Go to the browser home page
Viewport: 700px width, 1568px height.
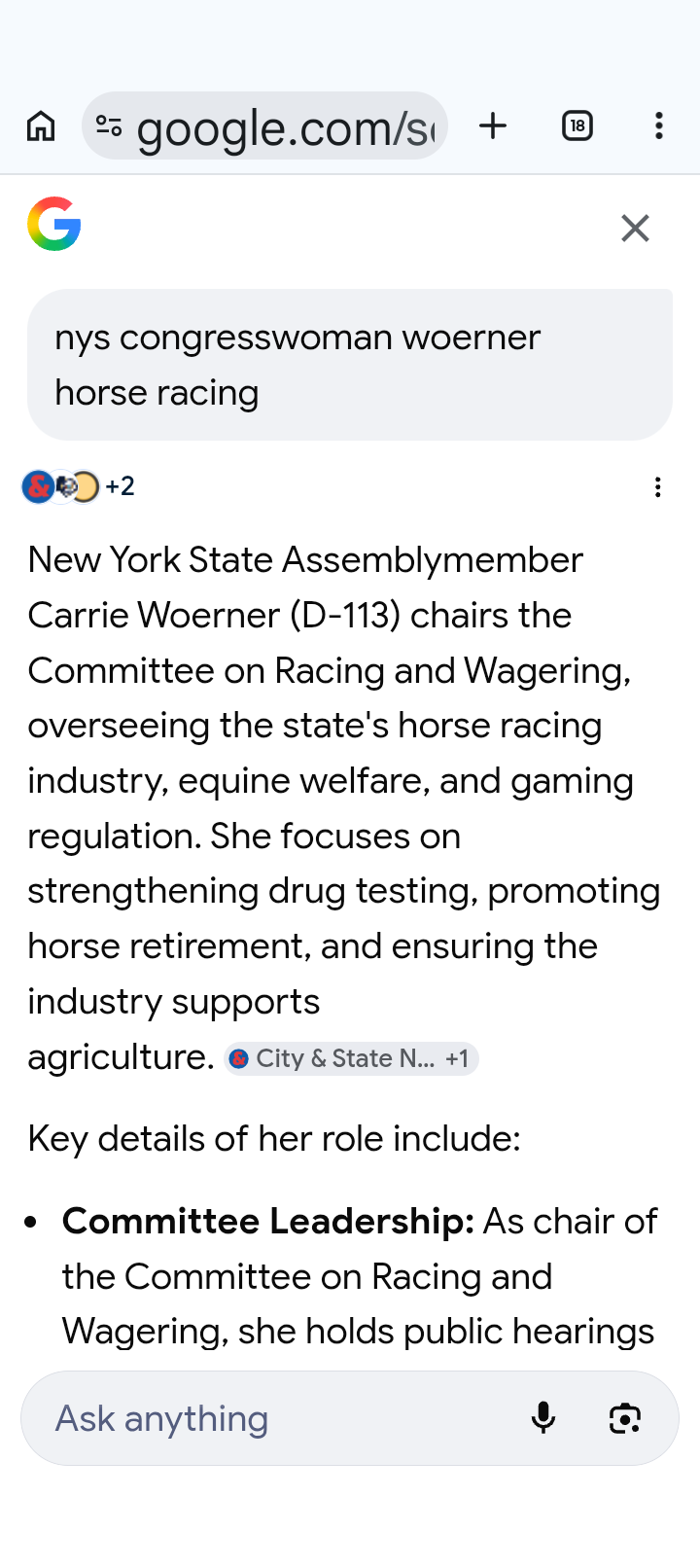[41, 126]
